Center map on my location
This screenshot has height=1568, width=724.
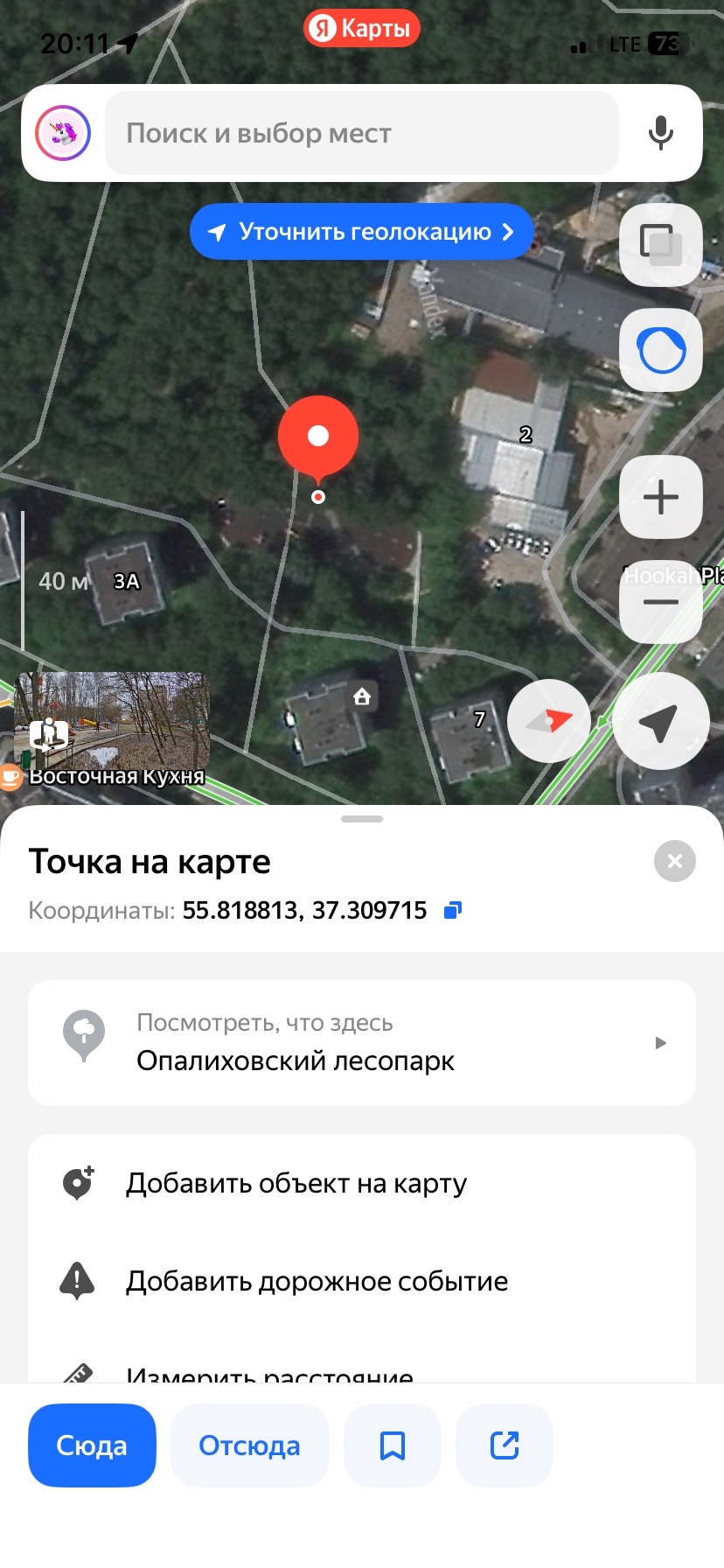[660, 721]
